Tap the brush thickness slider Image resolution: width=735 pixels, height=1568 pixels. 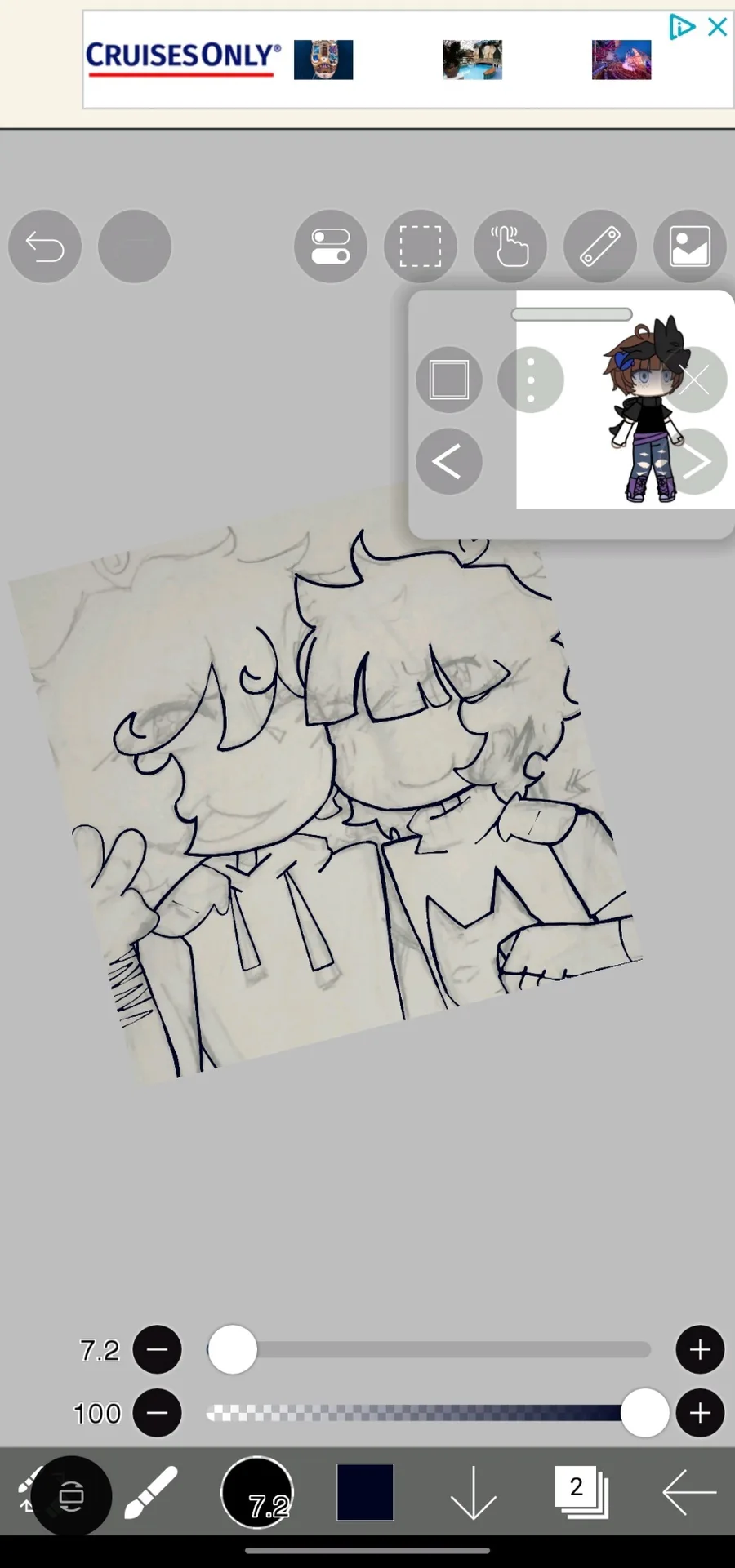pyautogui.click(x=430, y=1350)
